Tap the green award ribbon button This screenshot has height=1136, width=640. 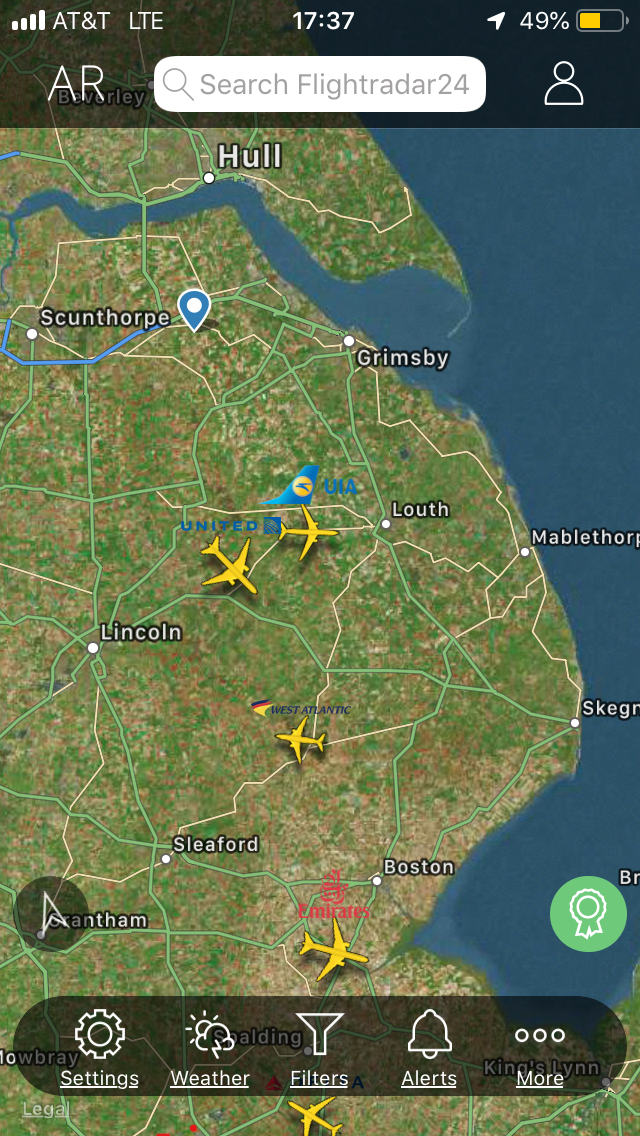click(x=587, y=913)
